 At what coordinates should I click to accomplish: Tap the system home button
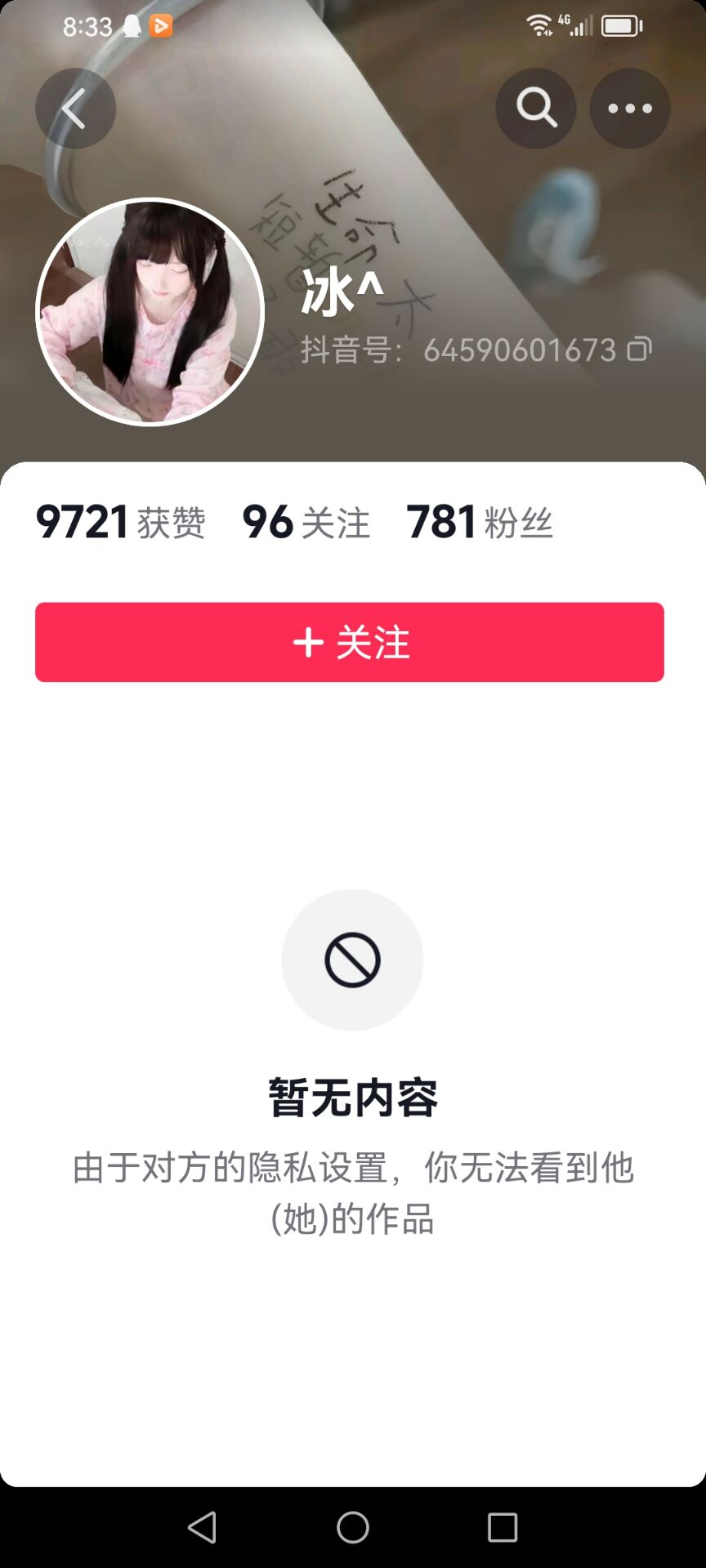coord(353,1527)
